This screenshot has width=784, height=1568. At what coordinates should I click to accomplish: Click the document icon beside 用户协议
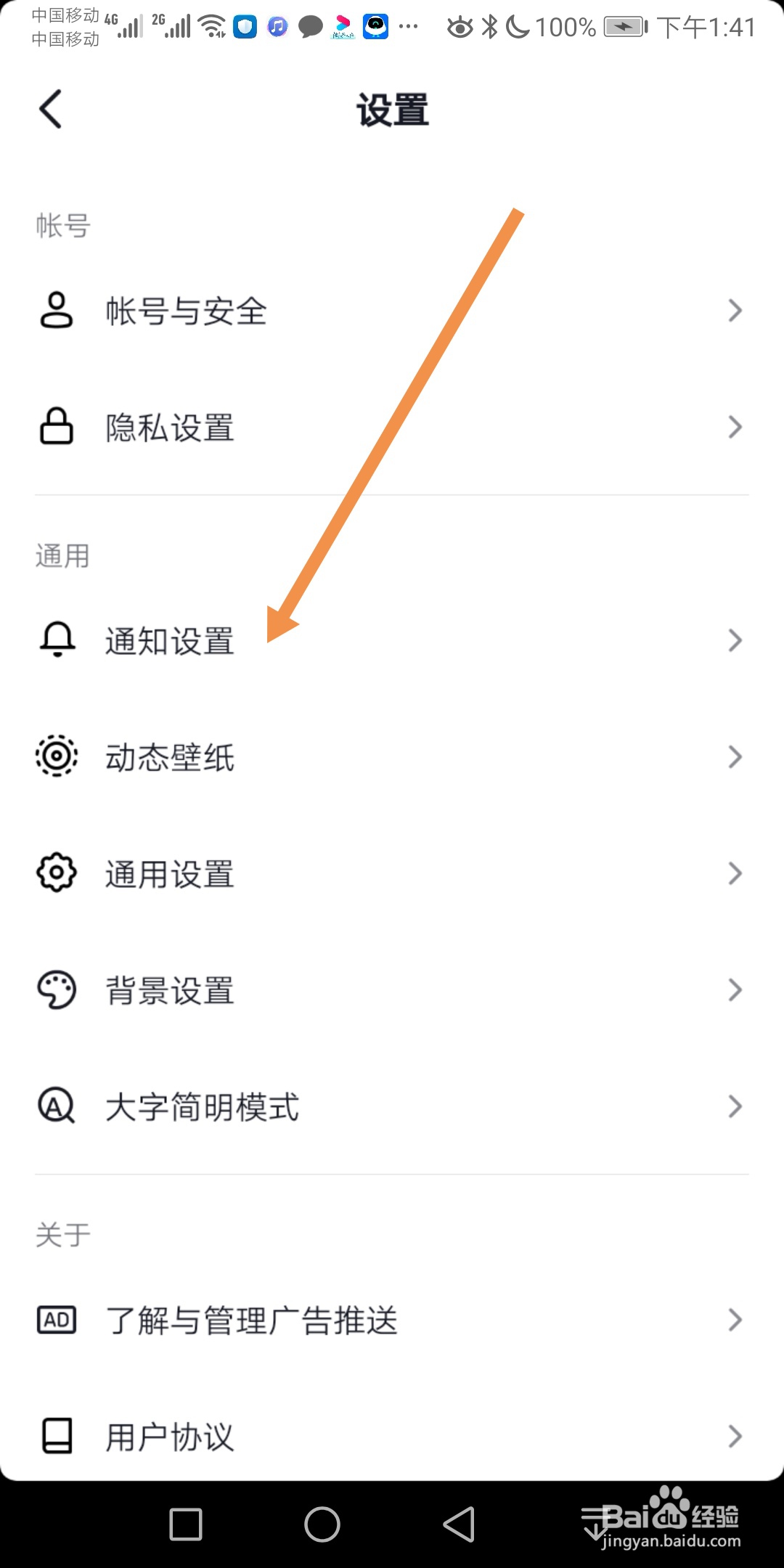pyautogui.click(x=56, y=1435)
